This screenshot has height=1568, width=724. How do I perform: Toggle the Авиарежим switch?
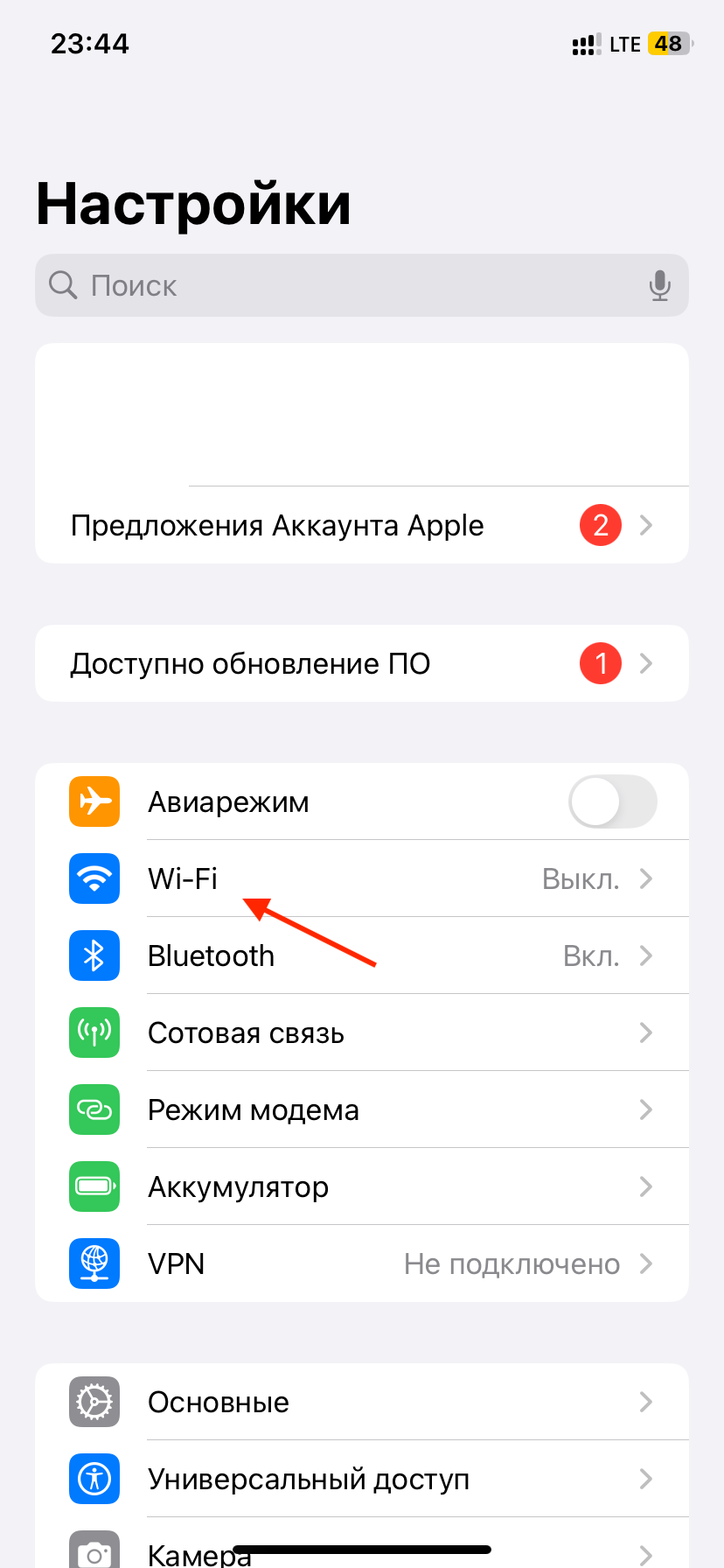[x=613, y=801]
